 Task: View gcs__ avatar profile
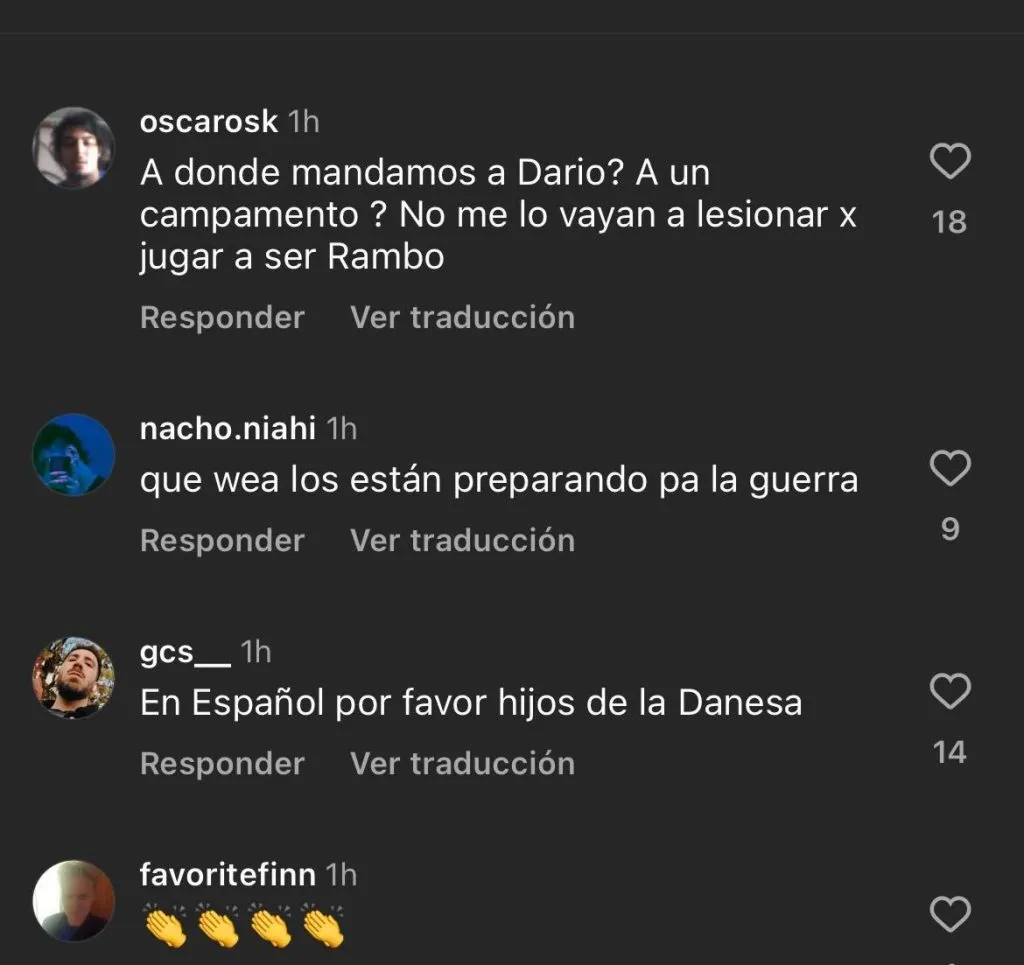click(74, 677)
